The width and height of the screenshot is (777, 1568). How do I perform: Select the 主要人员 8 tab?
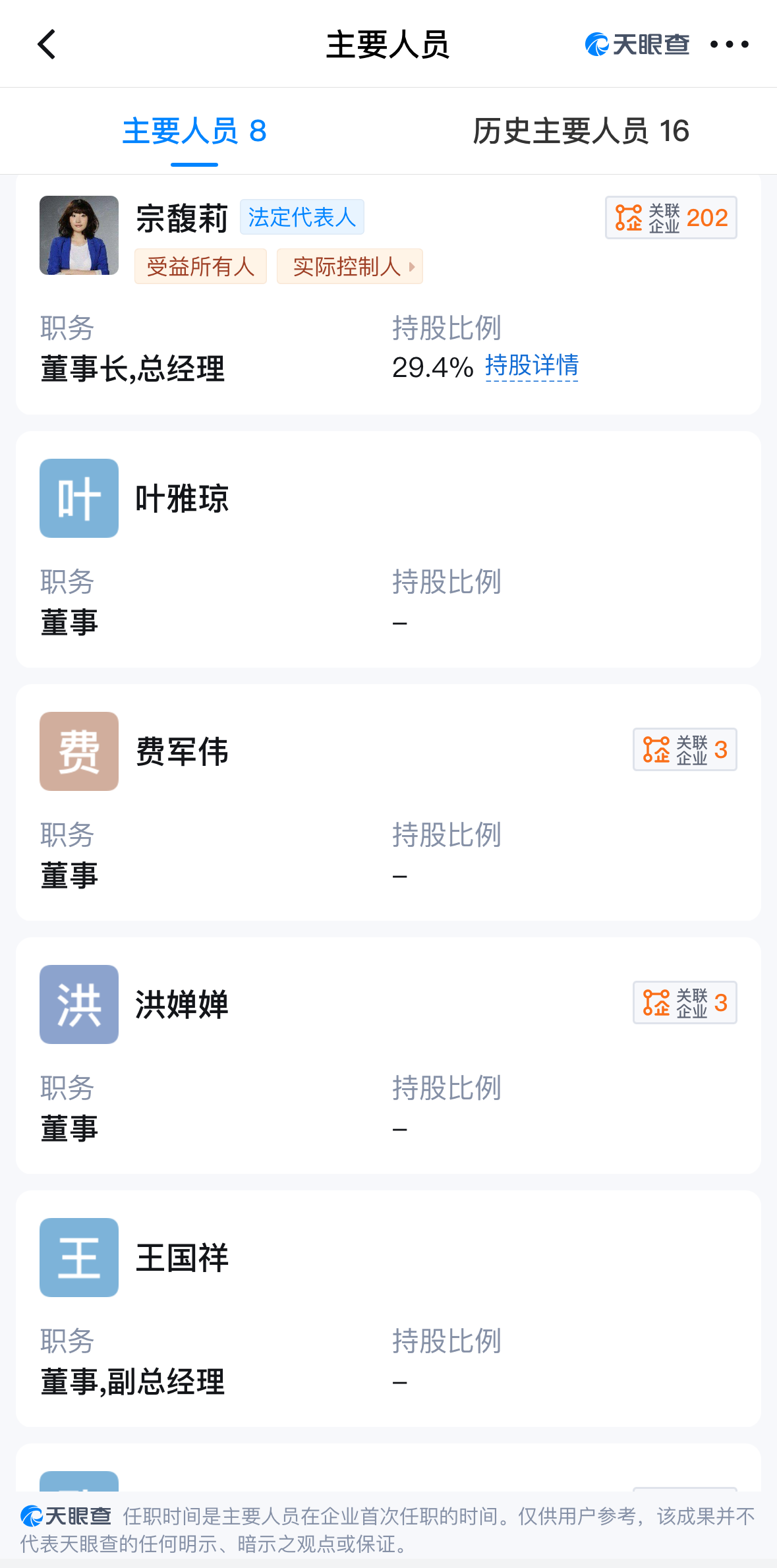(x=194, y=131)
